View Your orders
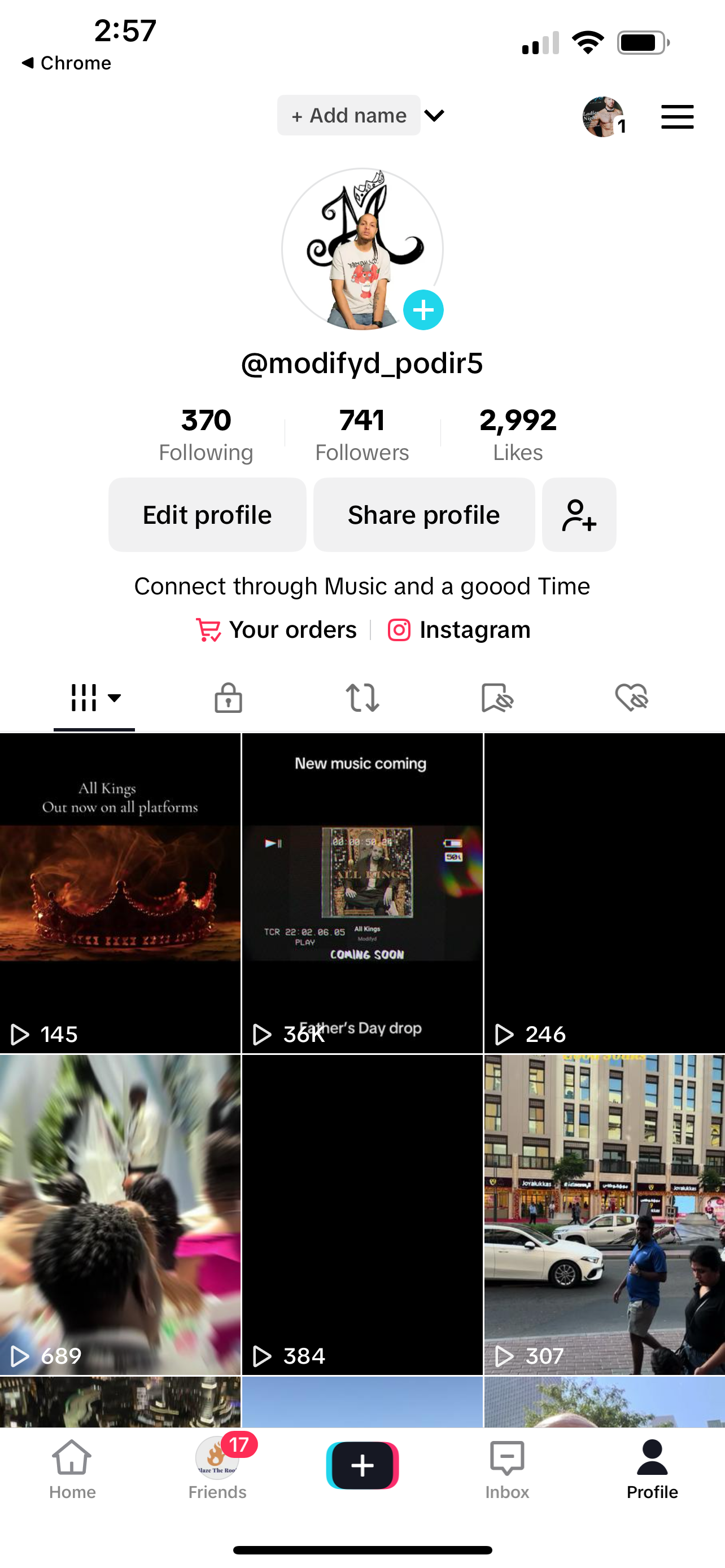Image resolution: width=725 pixels, height=1568 pixels. tap(277, 629)
